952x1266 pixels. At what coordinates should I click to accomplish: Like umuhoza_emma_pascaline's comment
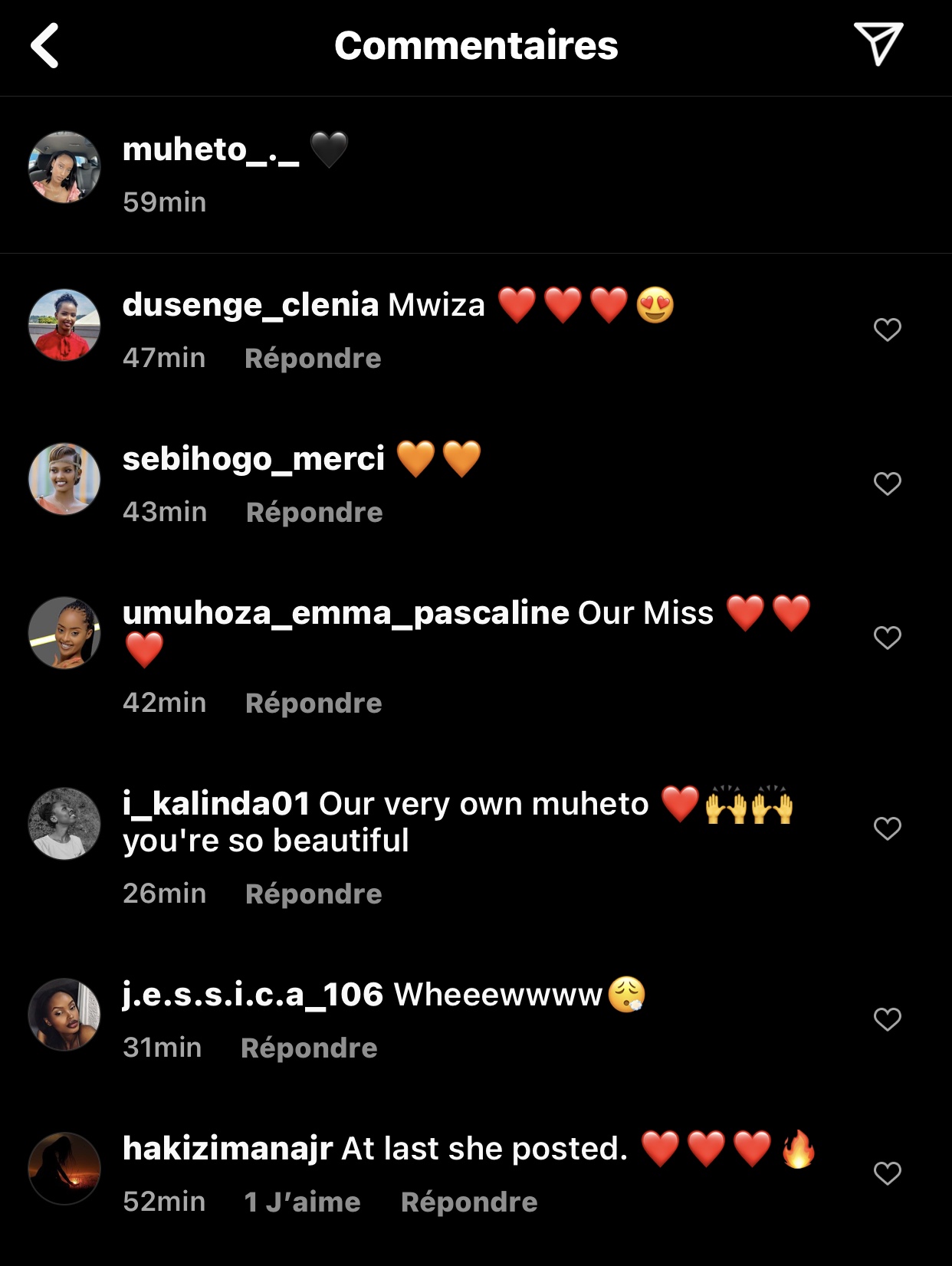(x=887, y=638)
